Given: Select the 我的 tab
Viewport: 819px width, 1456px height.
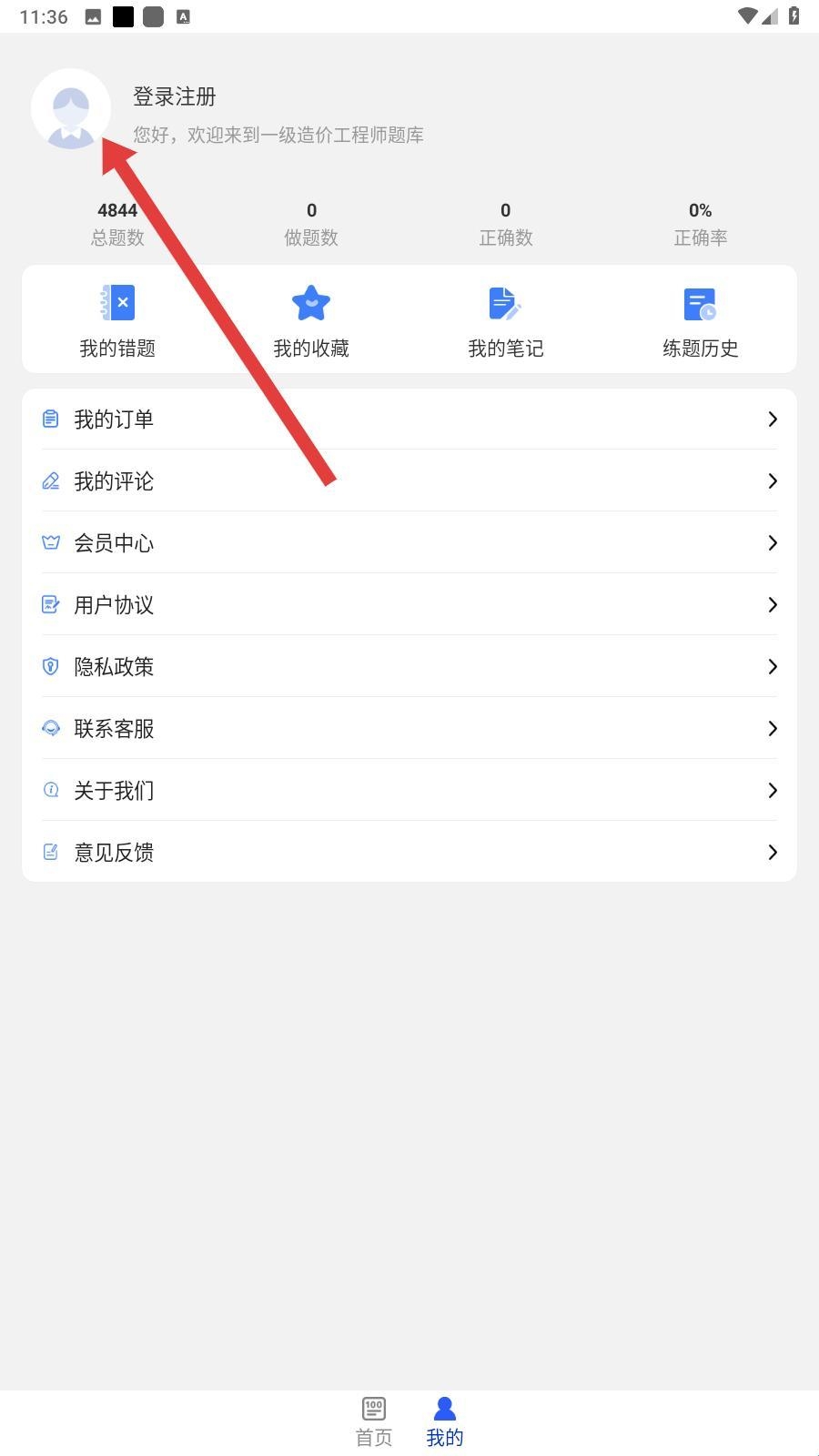Looking at the screenshot, I should pyautogui.click(x=444, y=1421).
